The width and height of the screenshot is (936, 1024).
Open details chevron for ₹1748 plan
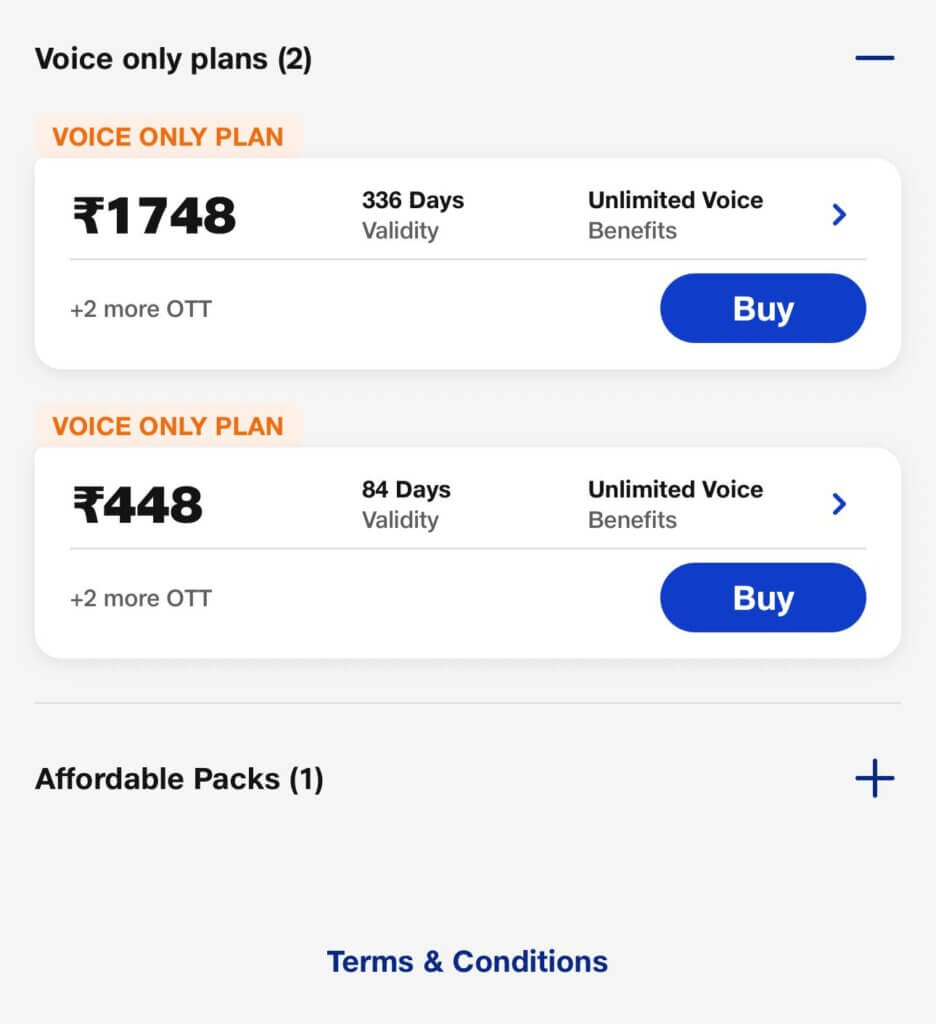click(840, 215)
